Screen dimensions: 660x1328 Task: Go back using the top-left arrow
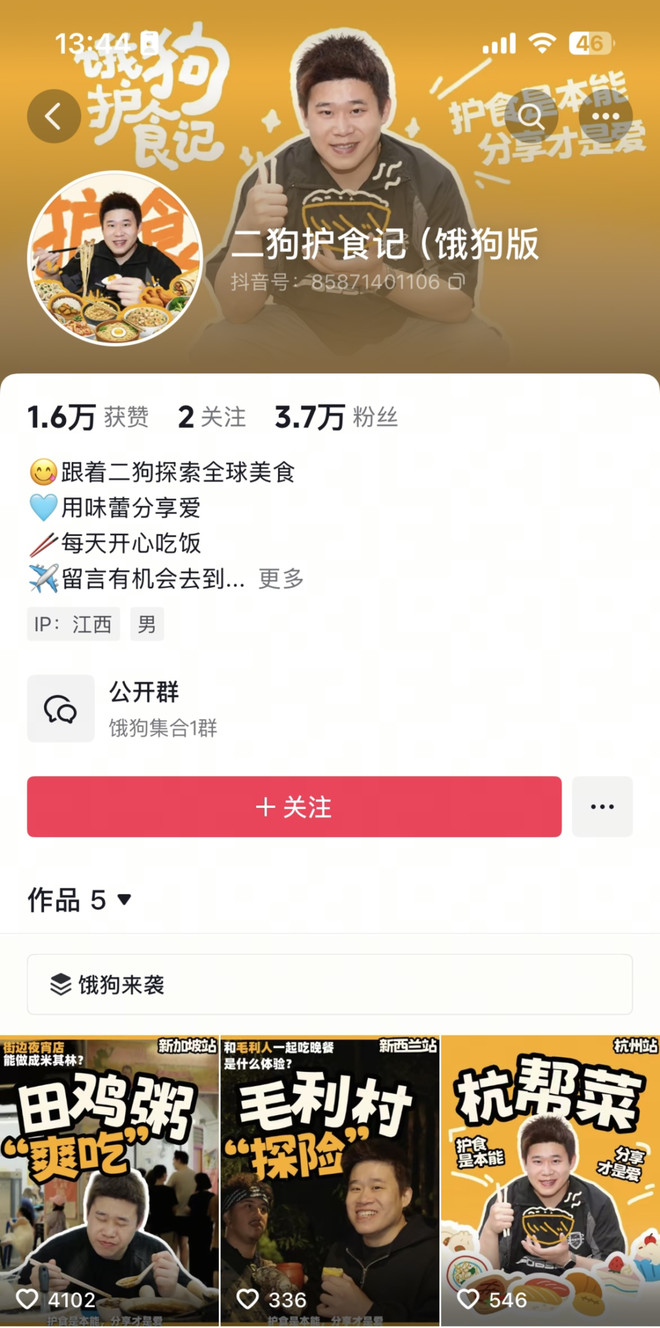(54, 116)
